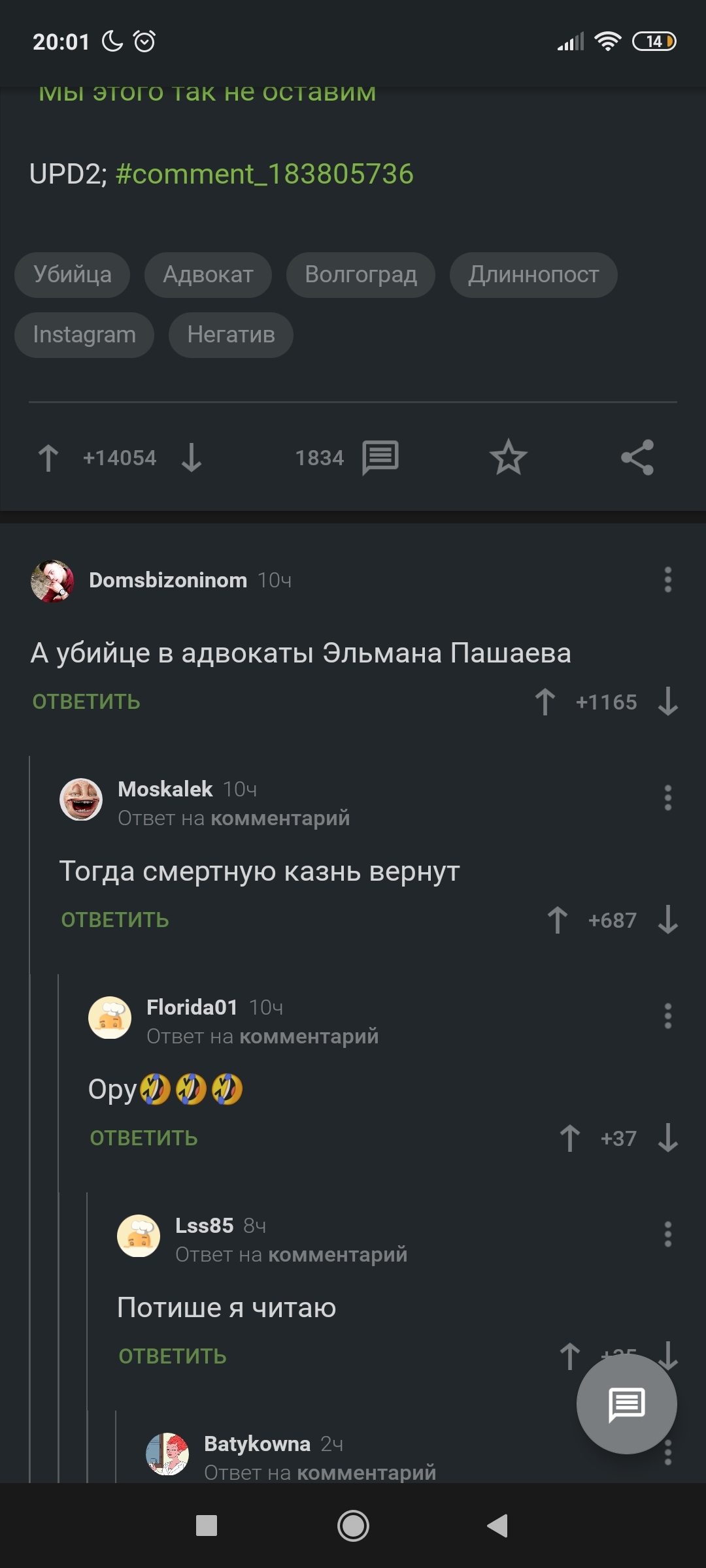Upvote Florida01's comment
The image size is (706, 1568).
pyautogui.click(x=570, y=1139)
